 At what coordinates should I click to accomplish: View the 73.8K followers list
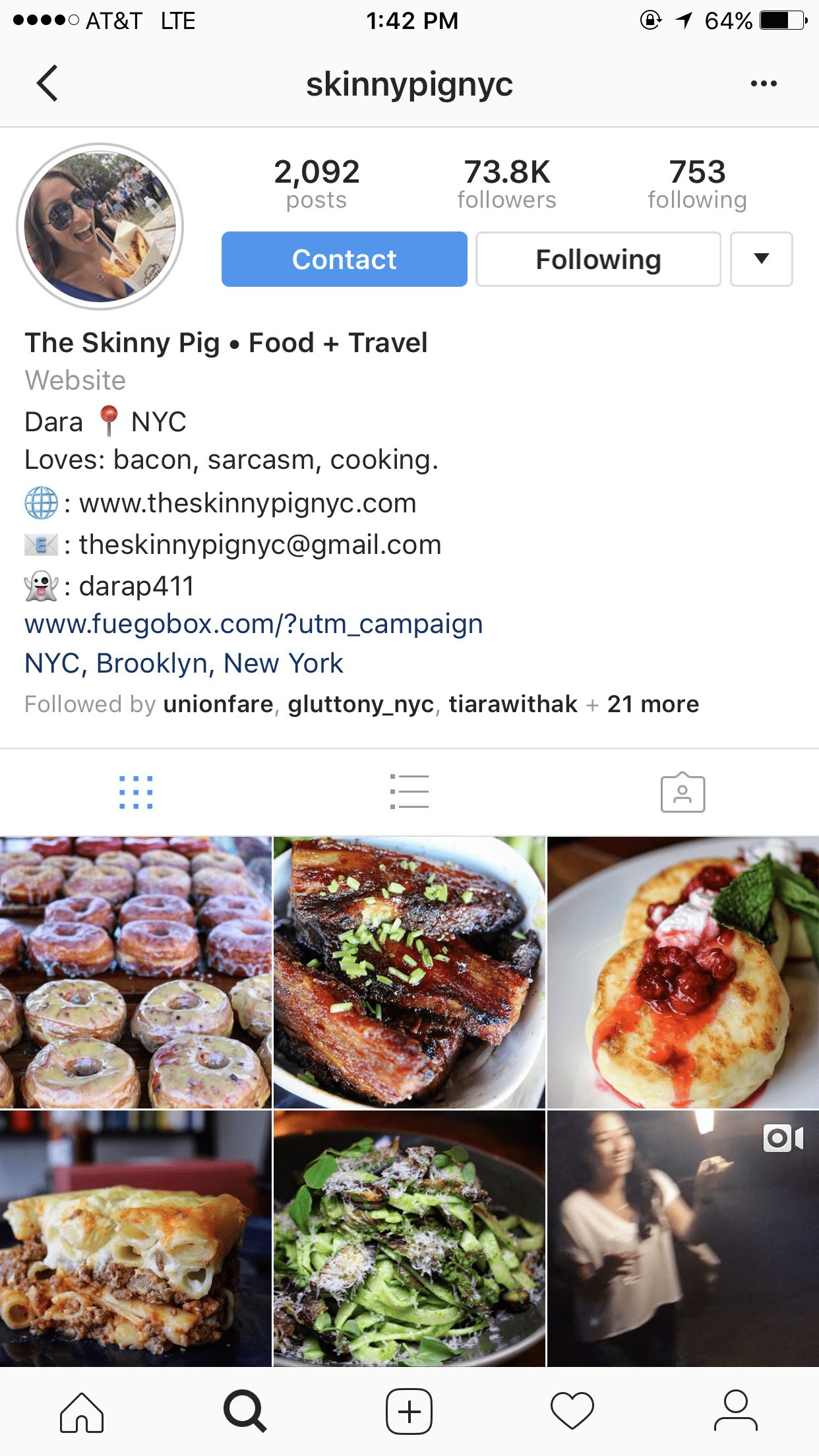click(506, 183)
